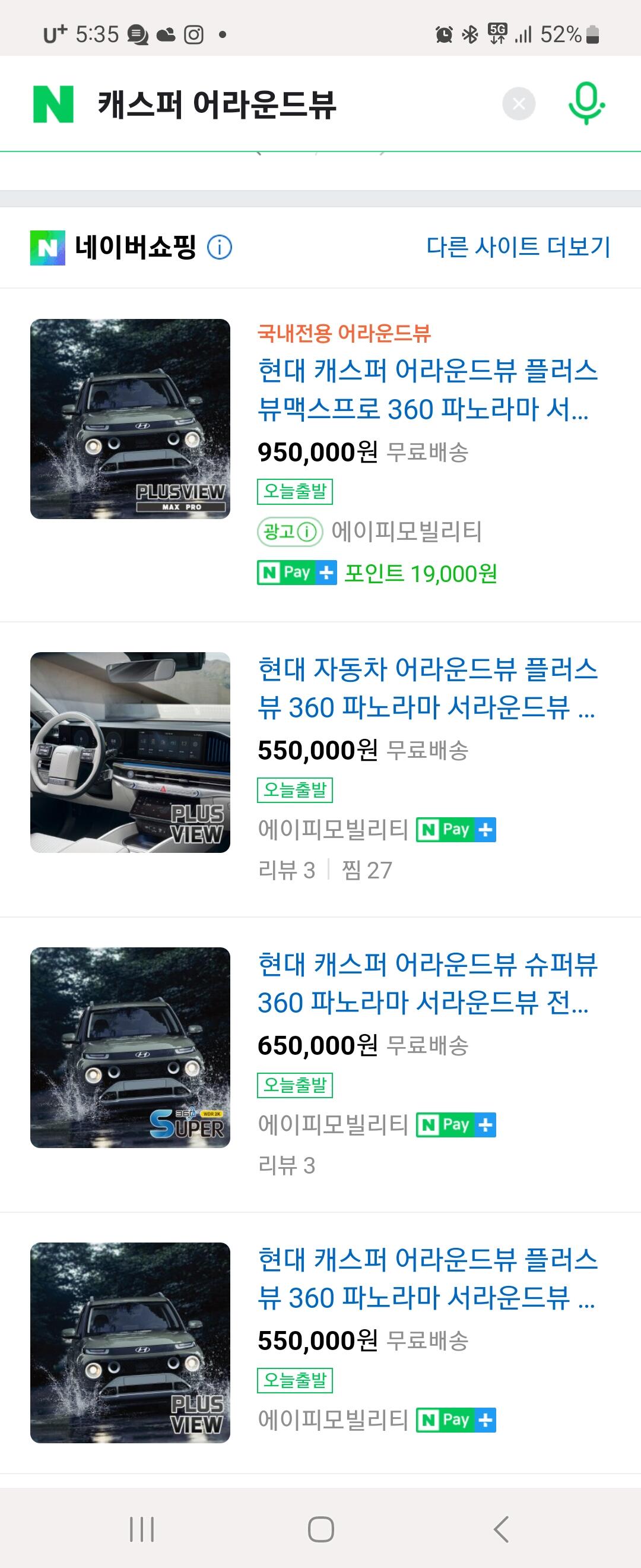This screenshot has width=641, height=1568.
Task: Open 현대 캐스퍼 어라운드뷰 슈퍼뷰 listing
Action: (427, 983)
